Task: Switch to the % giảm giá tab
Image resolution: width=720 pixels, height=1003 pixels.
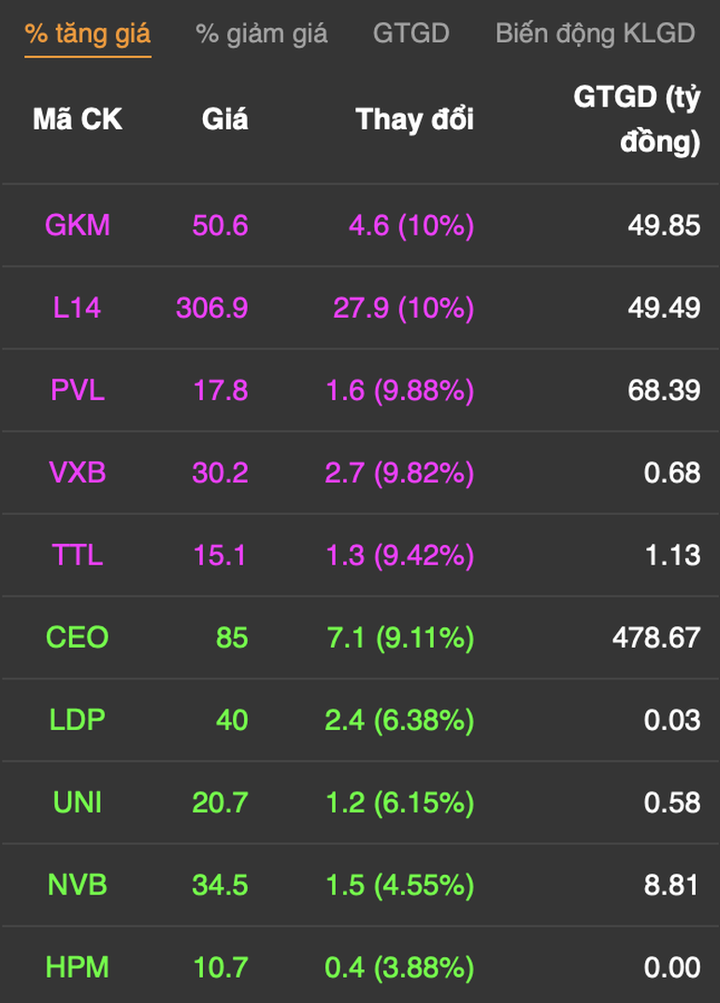Action: 262,34
